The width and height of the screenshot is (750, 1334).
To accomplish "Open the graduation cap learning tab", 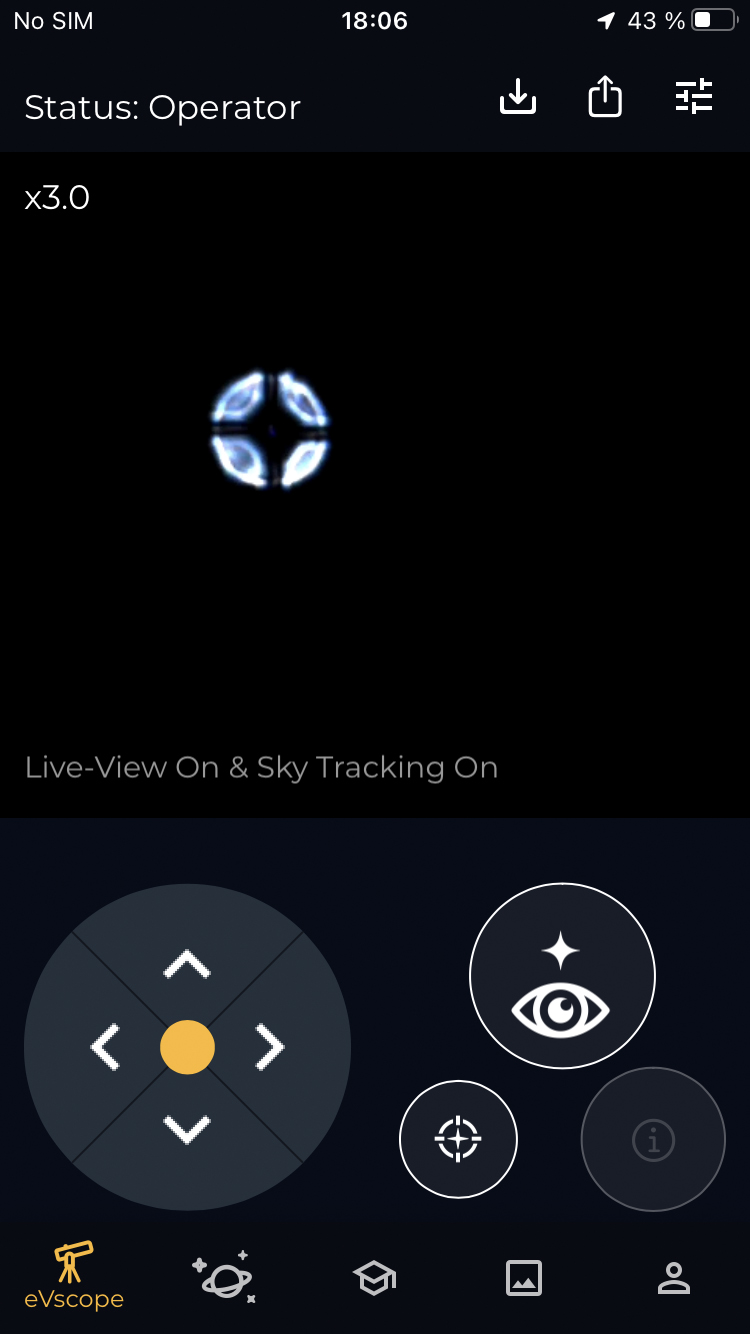I will coord(374,1278).
